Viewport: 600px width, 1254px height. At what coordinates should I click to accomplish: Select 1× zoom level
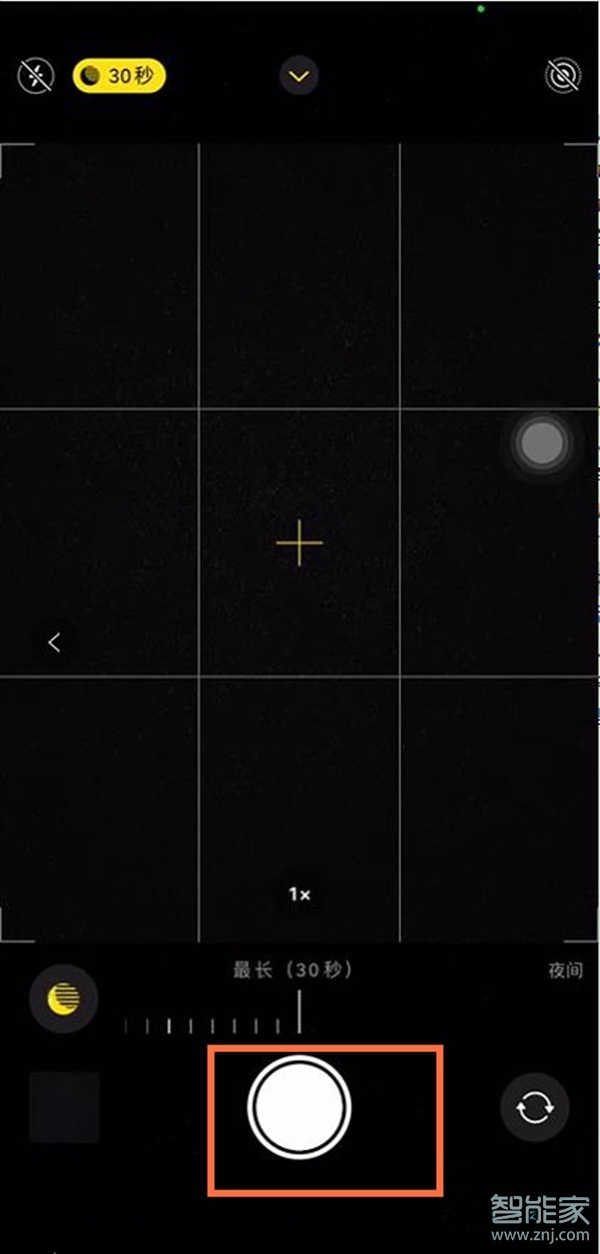coord(299,895)
